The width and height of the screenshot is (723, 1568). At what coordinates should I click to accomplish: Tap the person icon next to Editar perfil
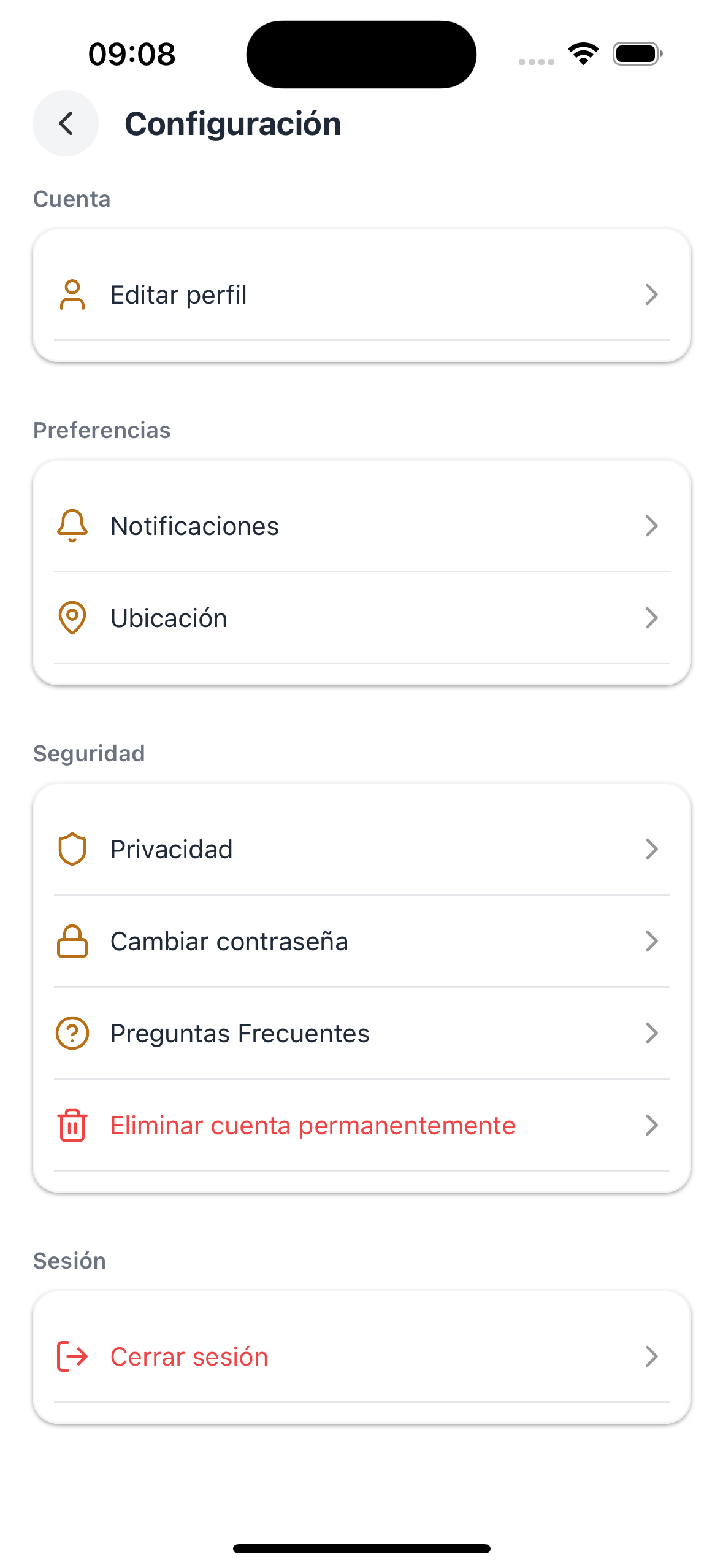tap(72, 294)
